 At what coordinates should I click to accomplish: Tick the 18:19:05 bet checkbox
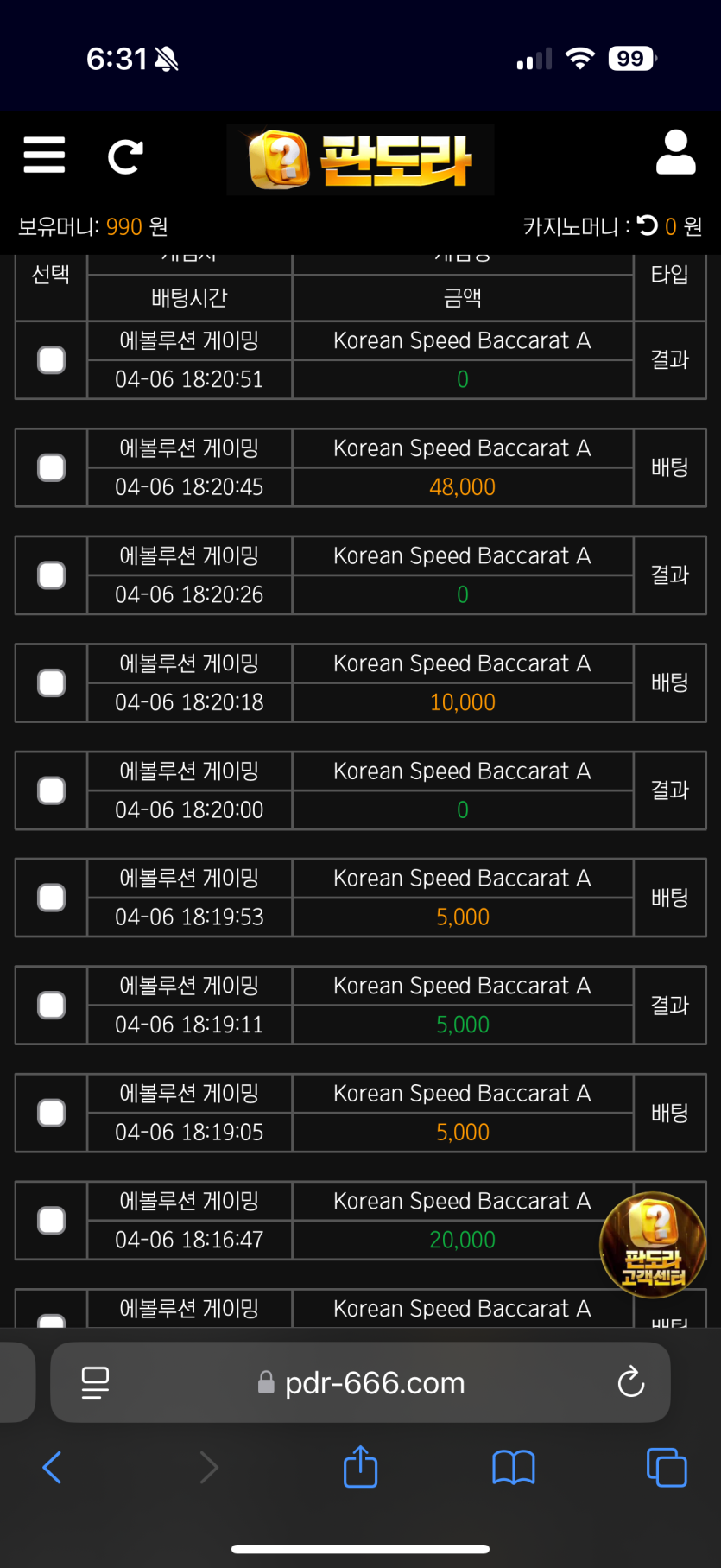click(52, 1114)
